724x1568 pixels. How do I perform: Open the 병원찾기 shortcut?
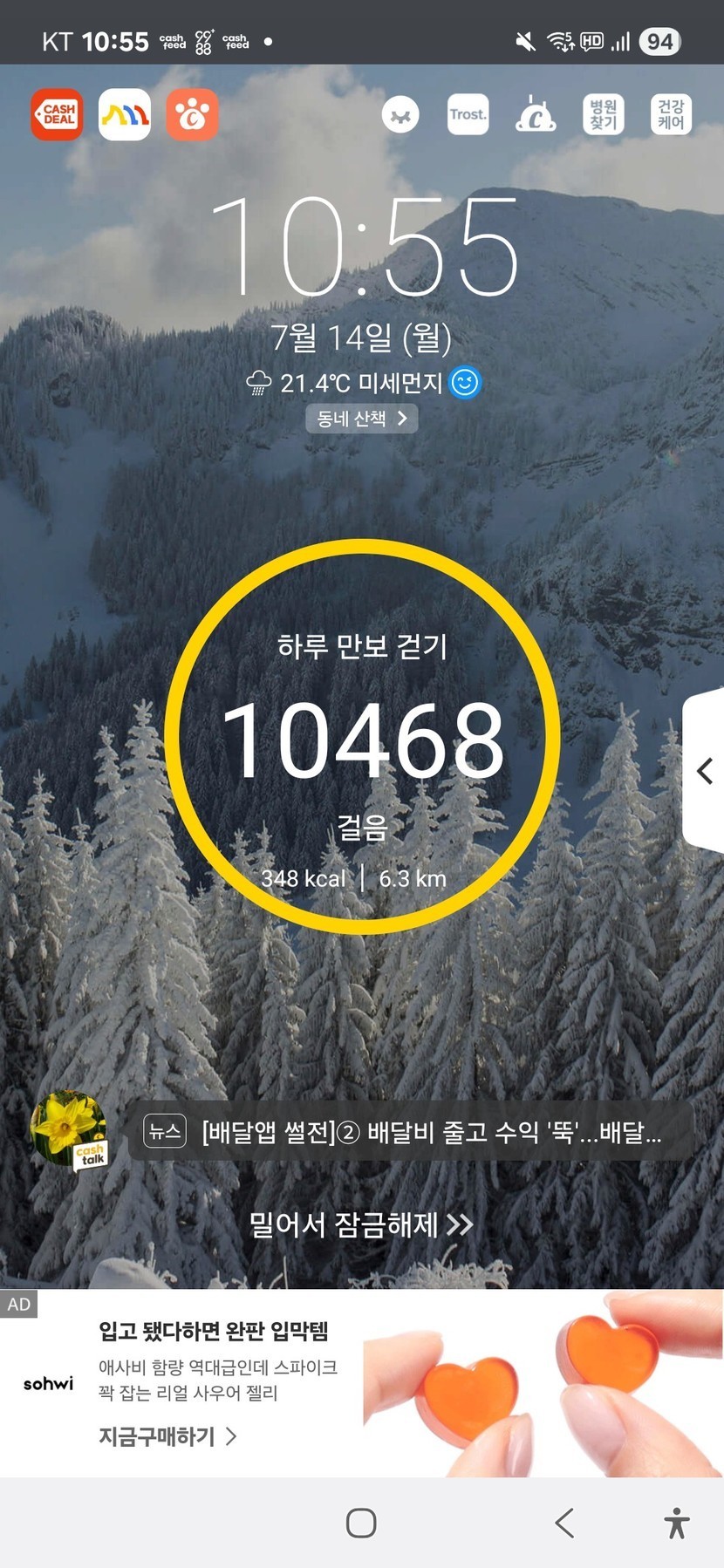[604, 114]
